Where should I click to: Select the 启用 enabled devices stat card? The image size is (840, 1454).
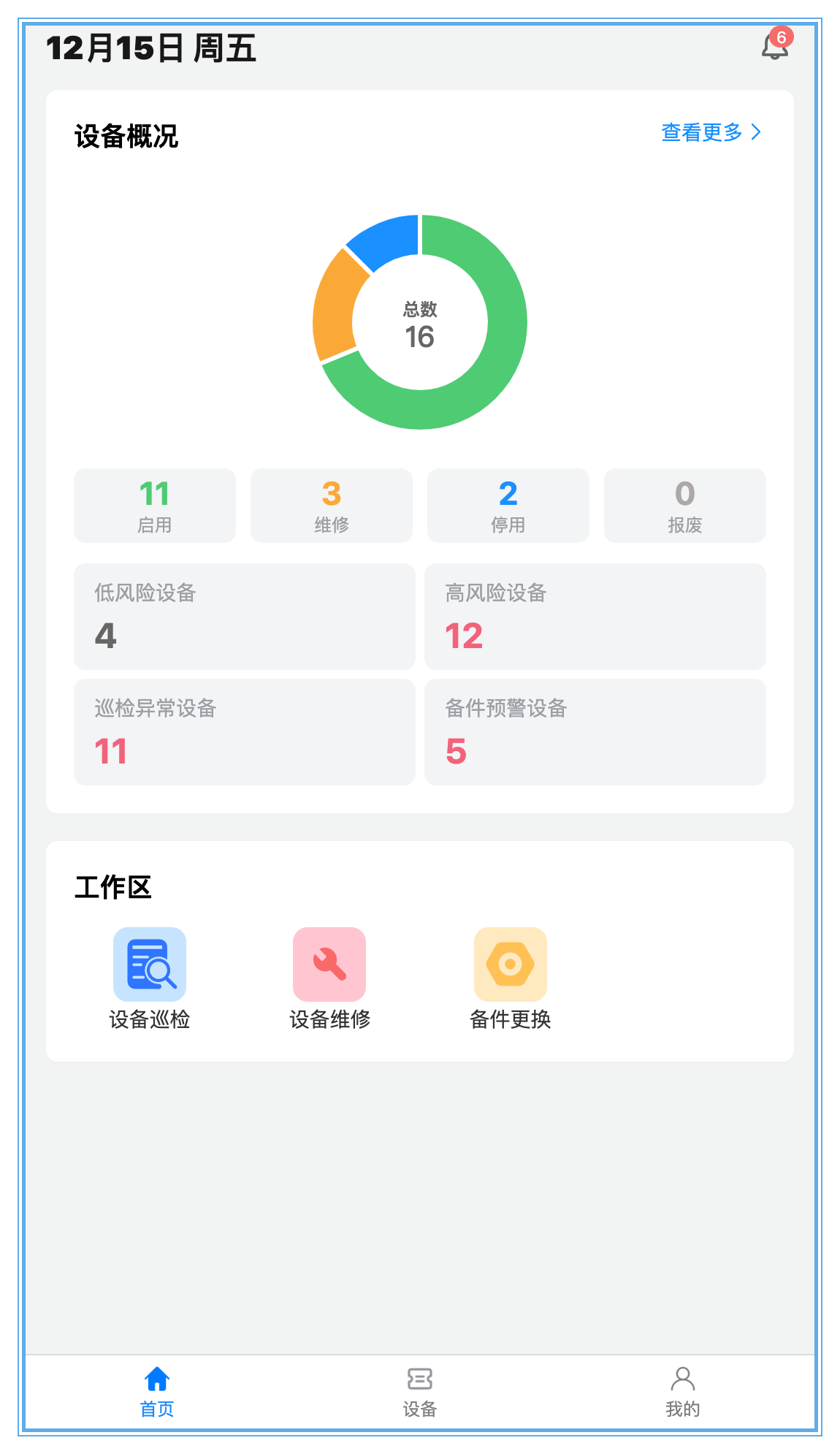(154, 505)
